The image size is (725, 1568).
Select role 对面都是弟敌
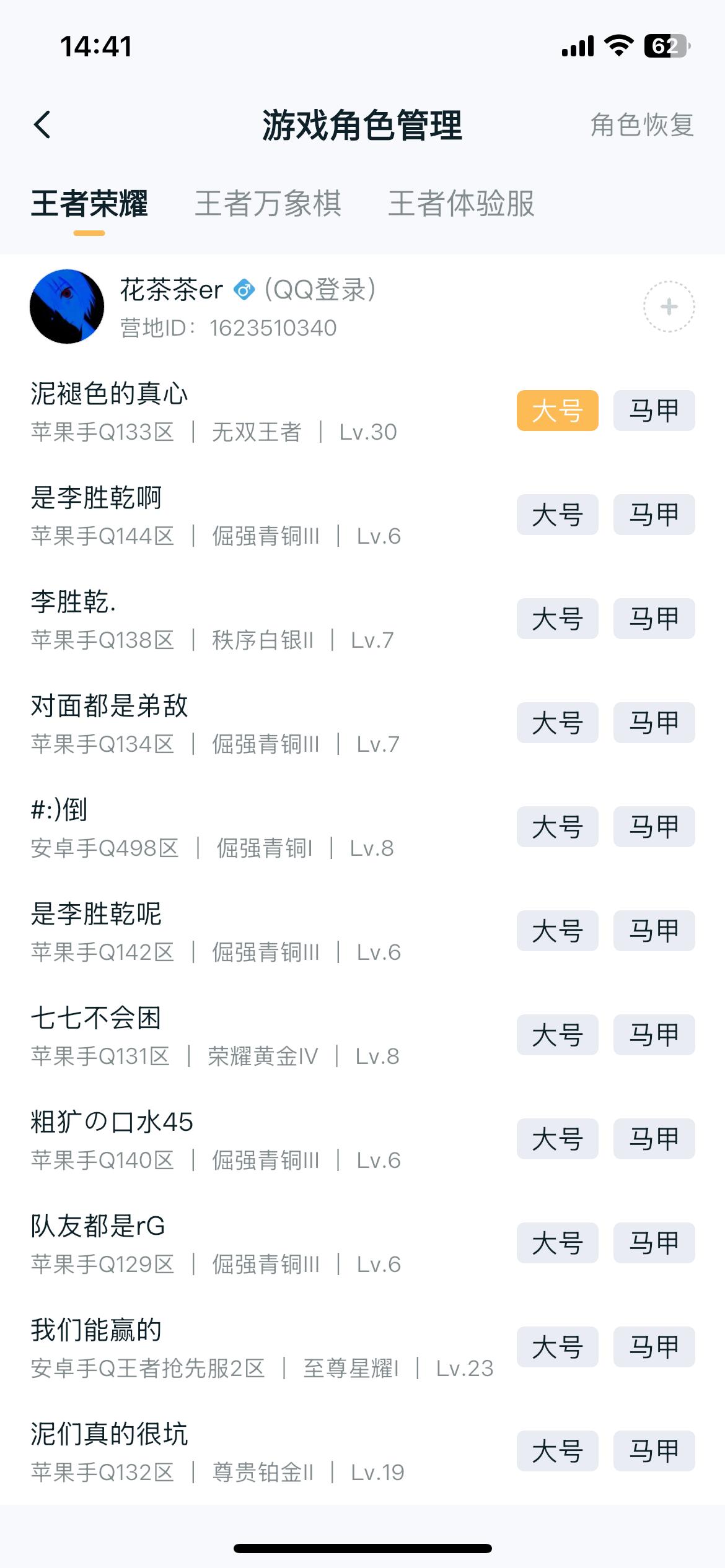pyautogui.click(x=109, y=705)
